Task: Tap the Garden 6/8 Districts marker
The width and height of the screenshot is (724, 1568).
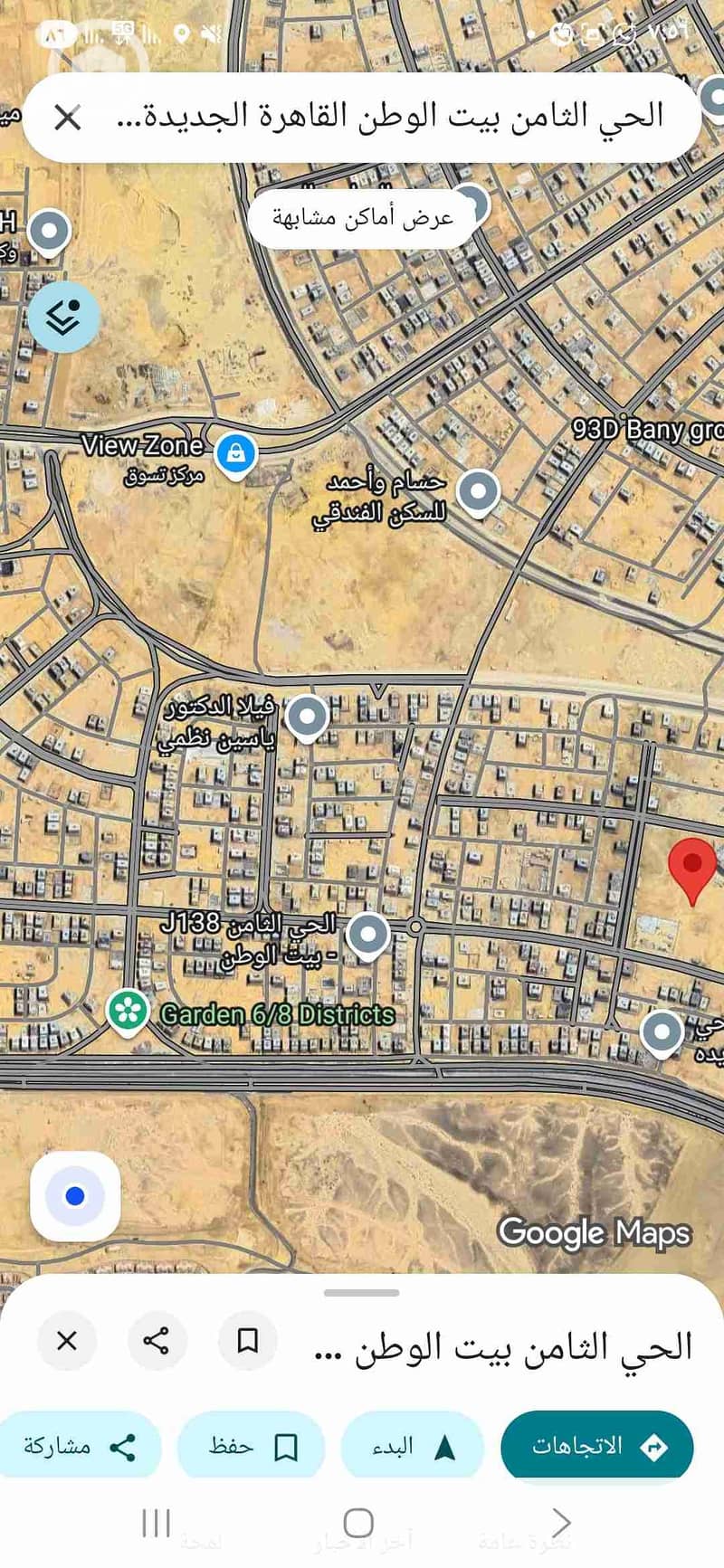Action: coord(128,1012)
